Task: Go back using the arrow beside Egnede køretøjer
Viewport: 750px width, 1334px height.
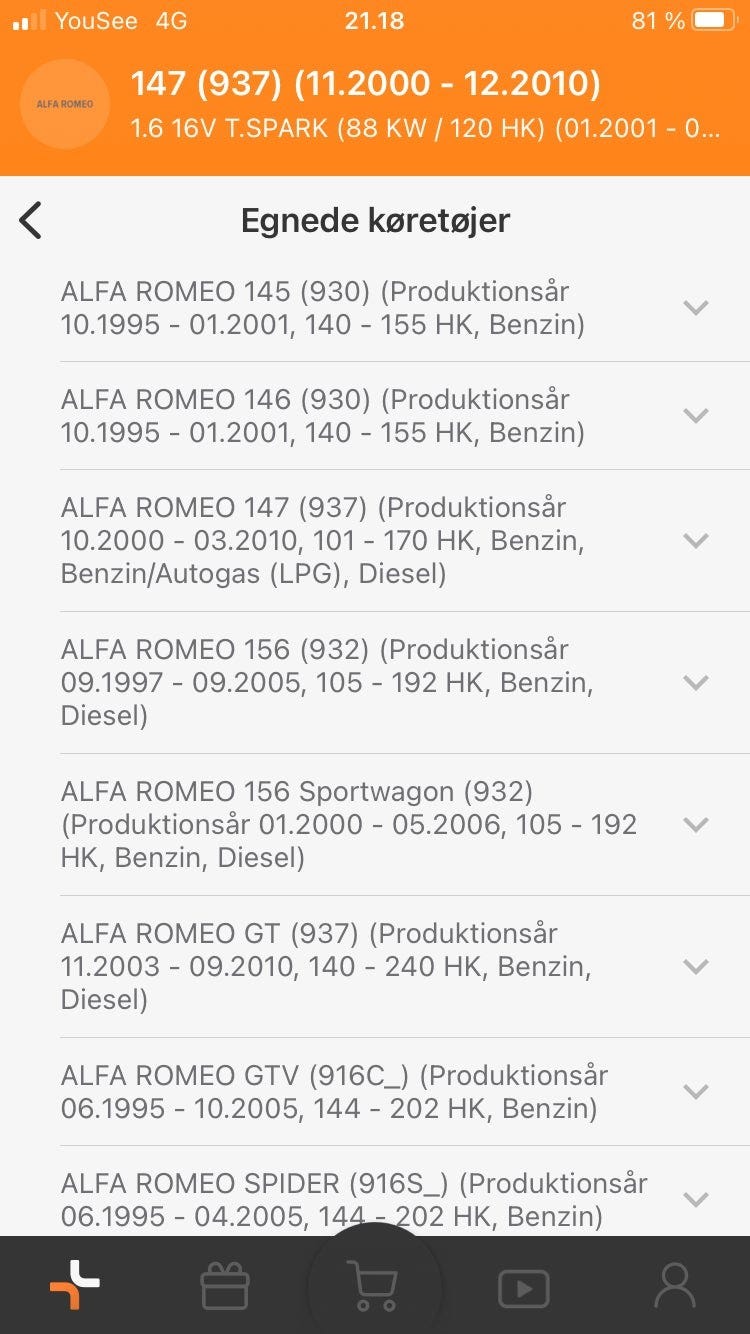Action: [x=31, y=220]
